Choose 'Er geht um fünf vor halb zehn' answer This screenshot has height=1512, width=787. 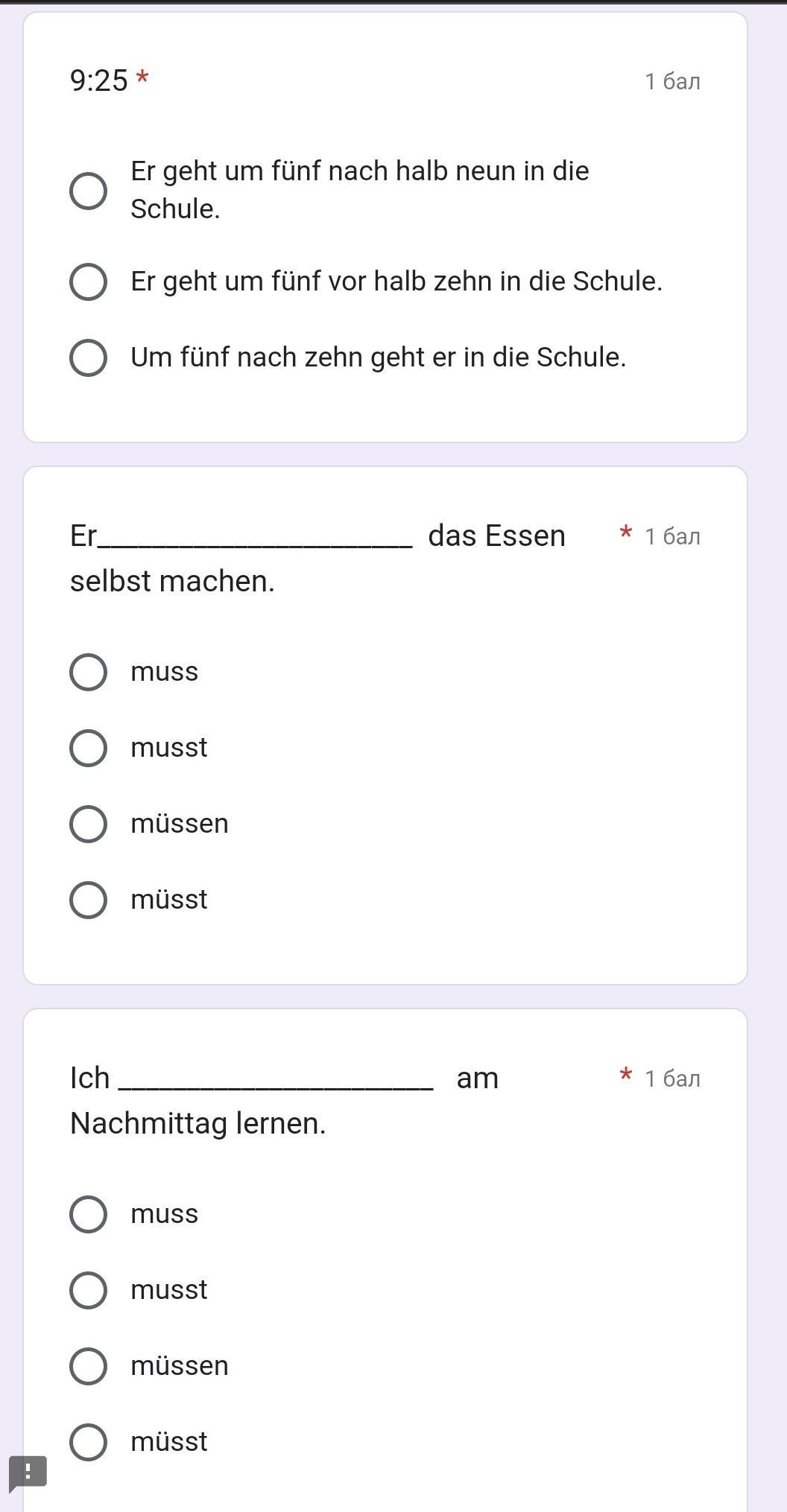[x=88, y=282]
